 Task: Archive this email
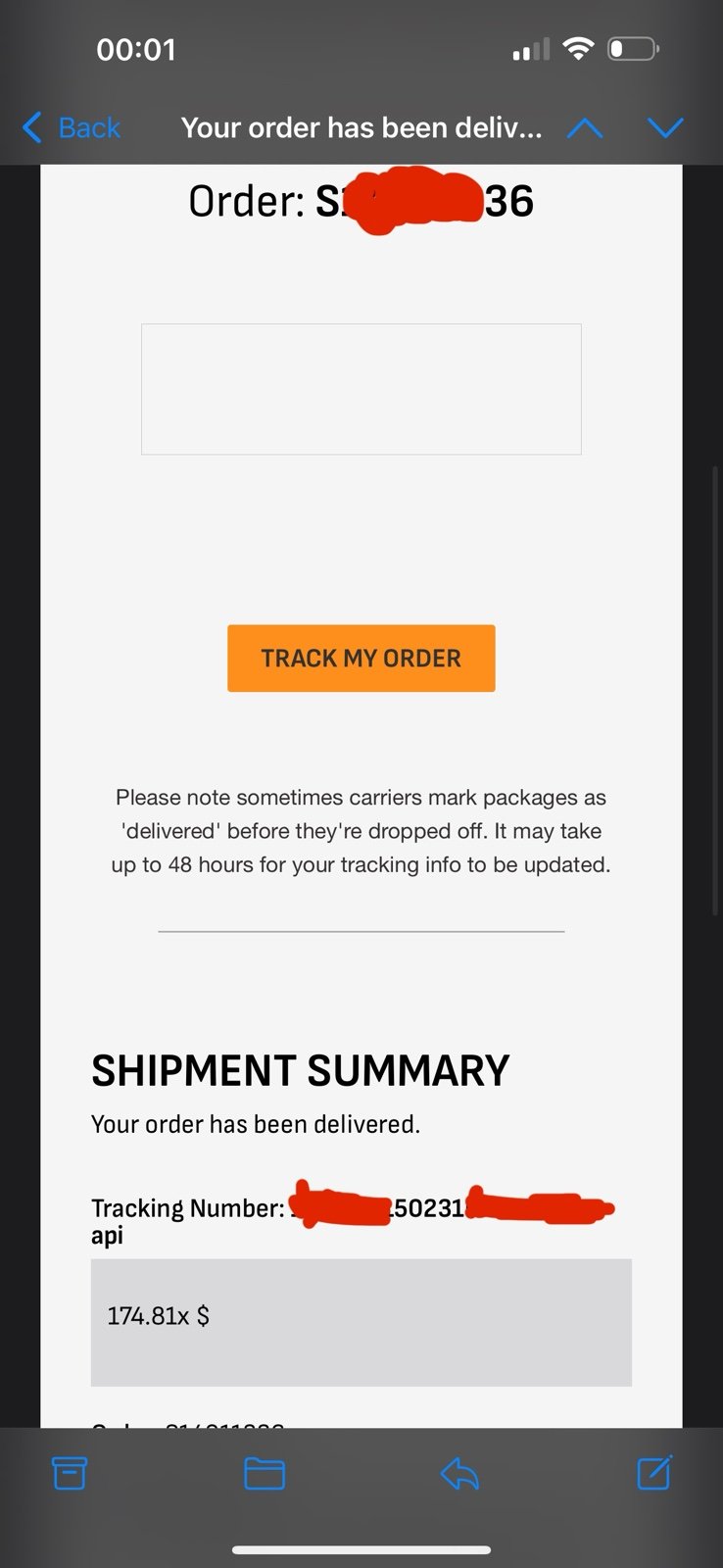click(x=69, y=1473)
